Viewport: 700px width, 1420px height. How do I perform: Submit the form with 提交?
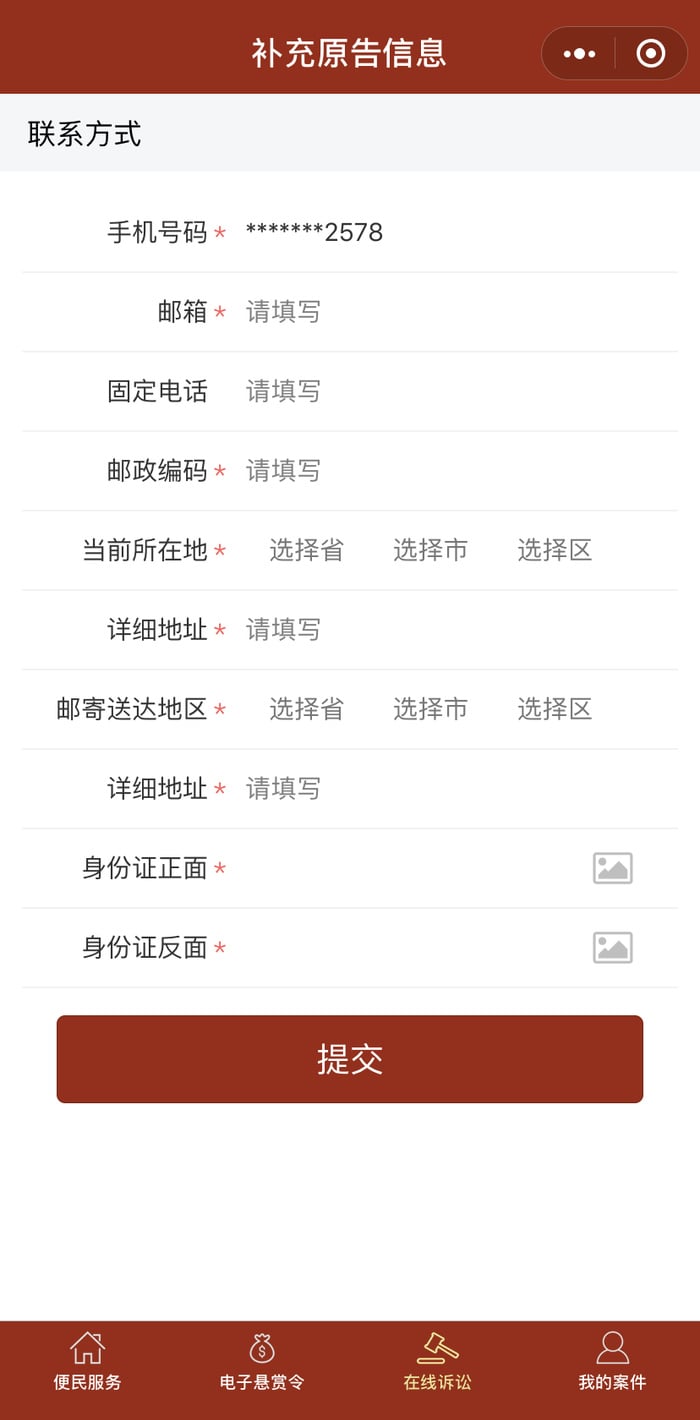tap(350, 1060)
